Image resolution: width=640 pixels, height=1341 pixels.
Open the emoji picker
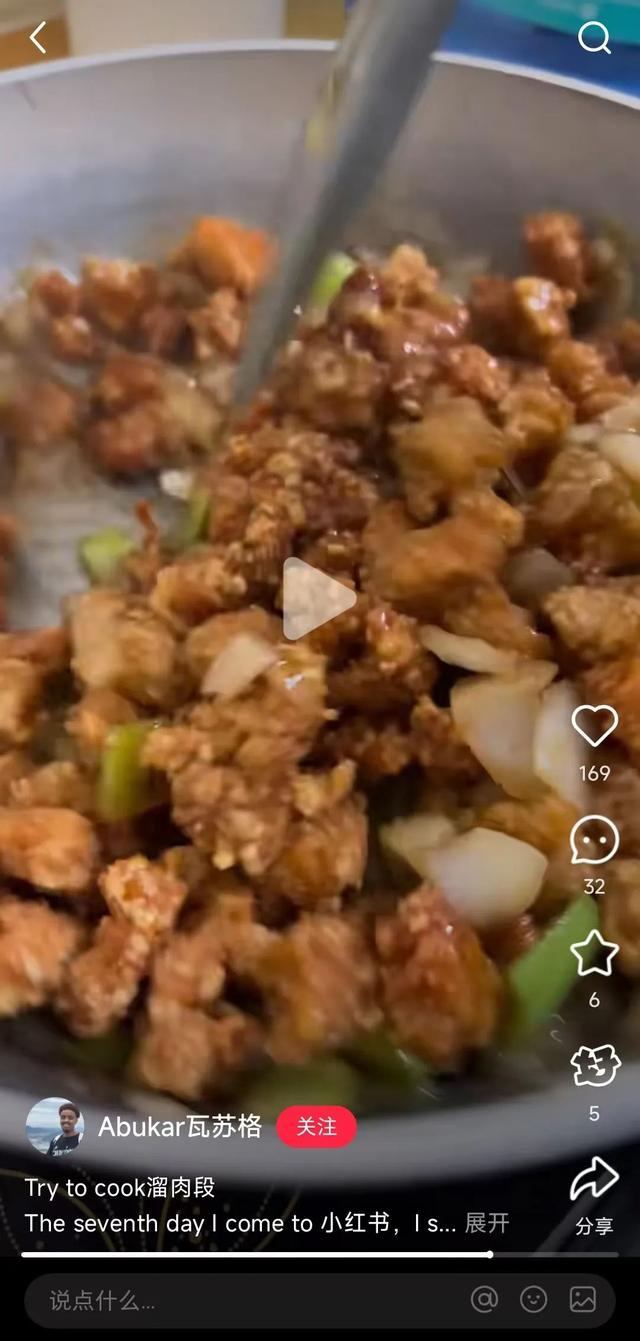(x=534, y=1299)
